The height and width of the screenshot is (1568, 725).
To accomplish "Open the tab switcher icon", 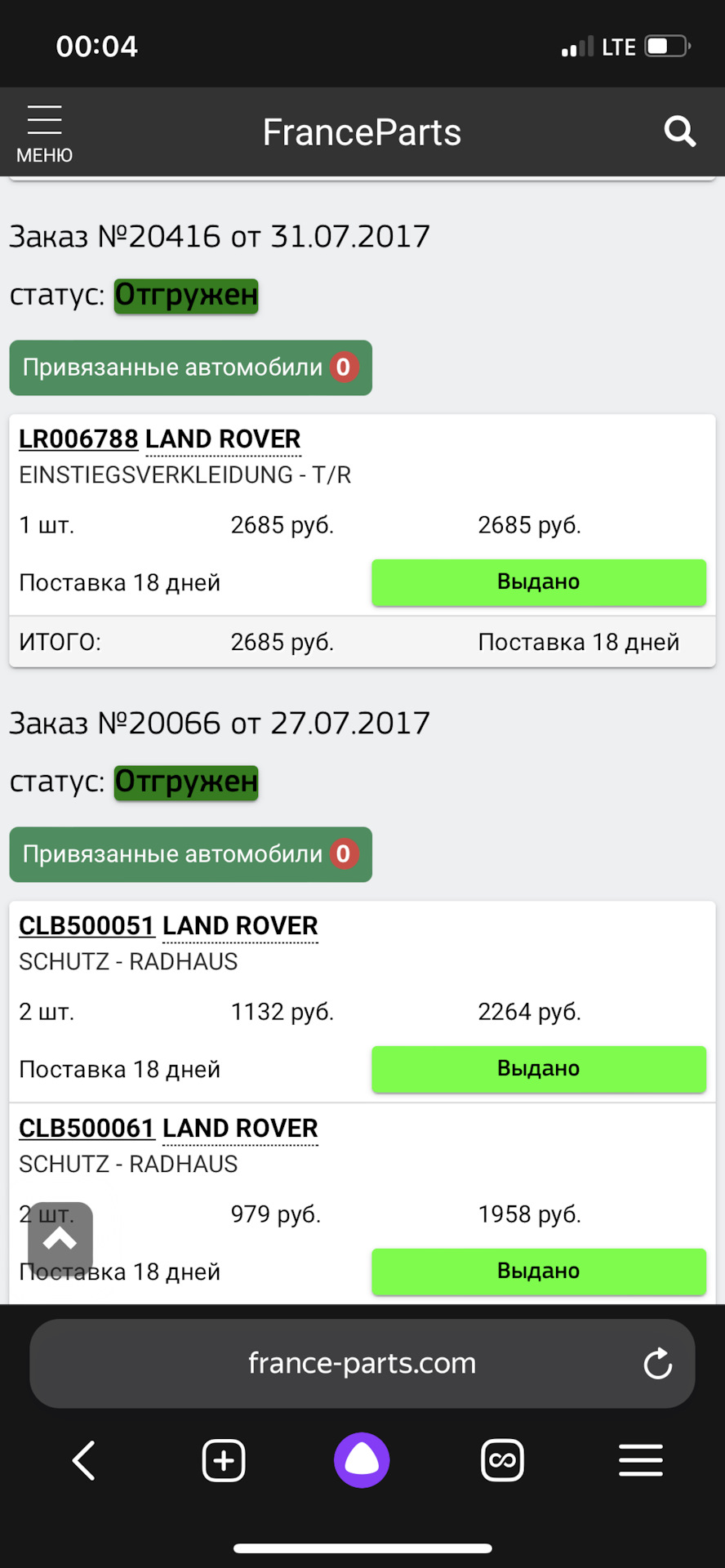I will [502, 1460].
